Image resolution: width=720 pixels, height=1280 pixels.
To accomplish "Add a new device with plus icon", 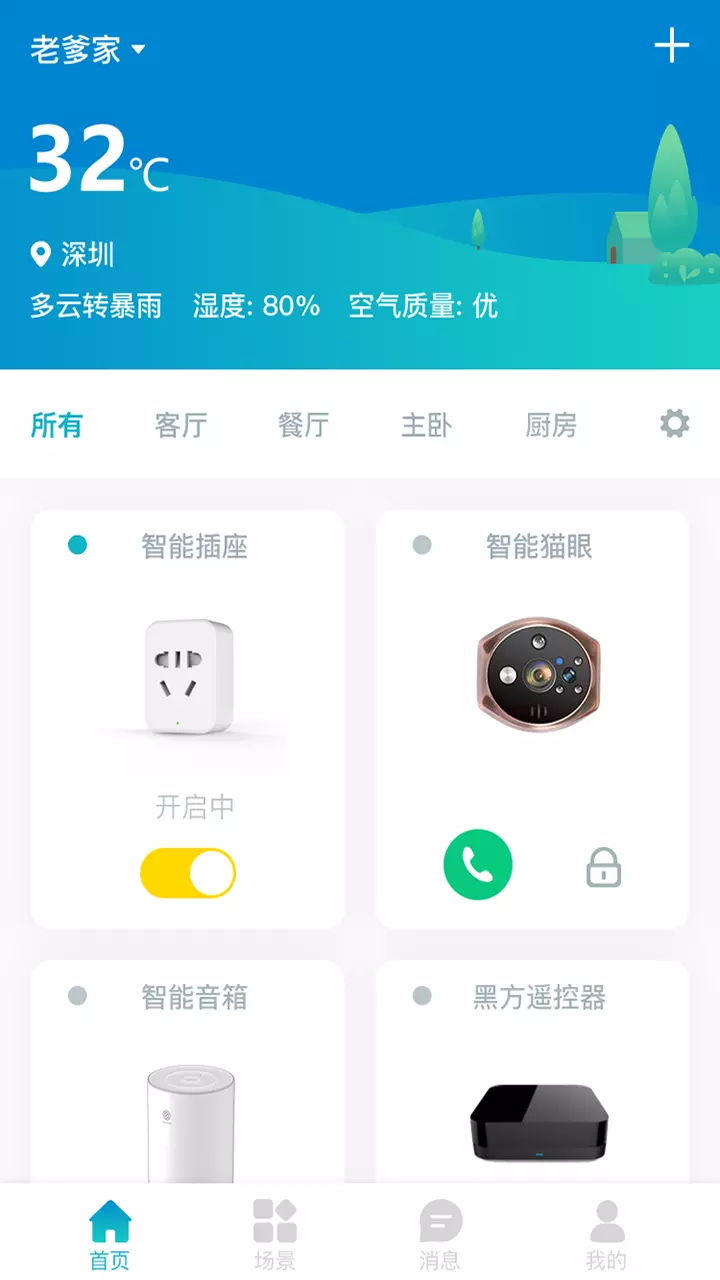I will tap(671, 46).
